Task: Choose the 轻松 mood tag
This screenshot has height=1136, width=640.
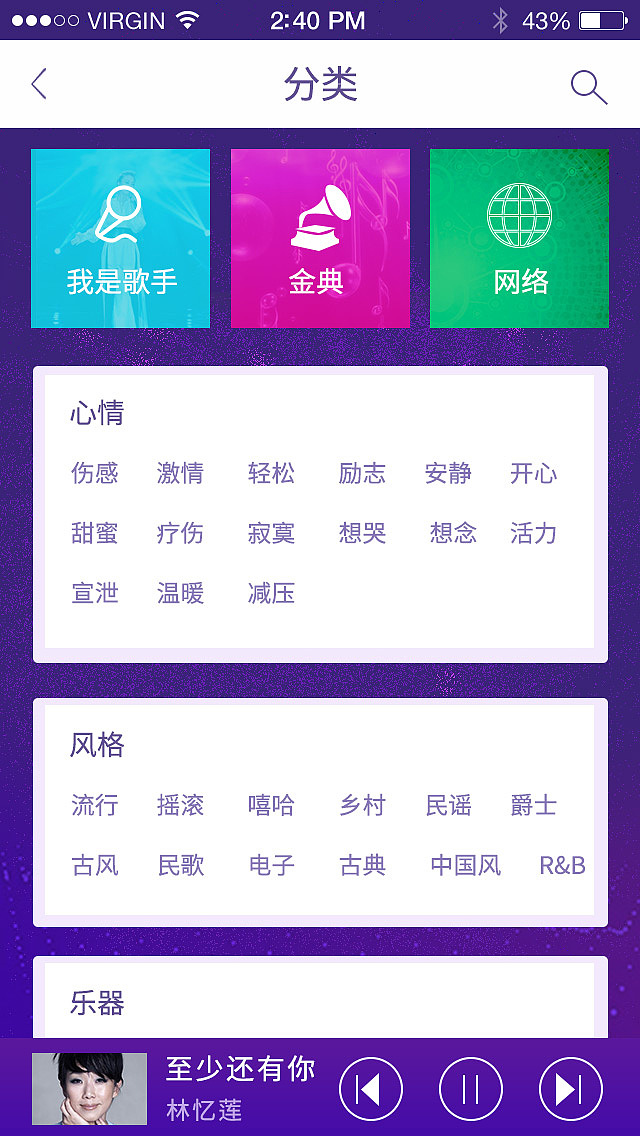Action: click(271, 473)
